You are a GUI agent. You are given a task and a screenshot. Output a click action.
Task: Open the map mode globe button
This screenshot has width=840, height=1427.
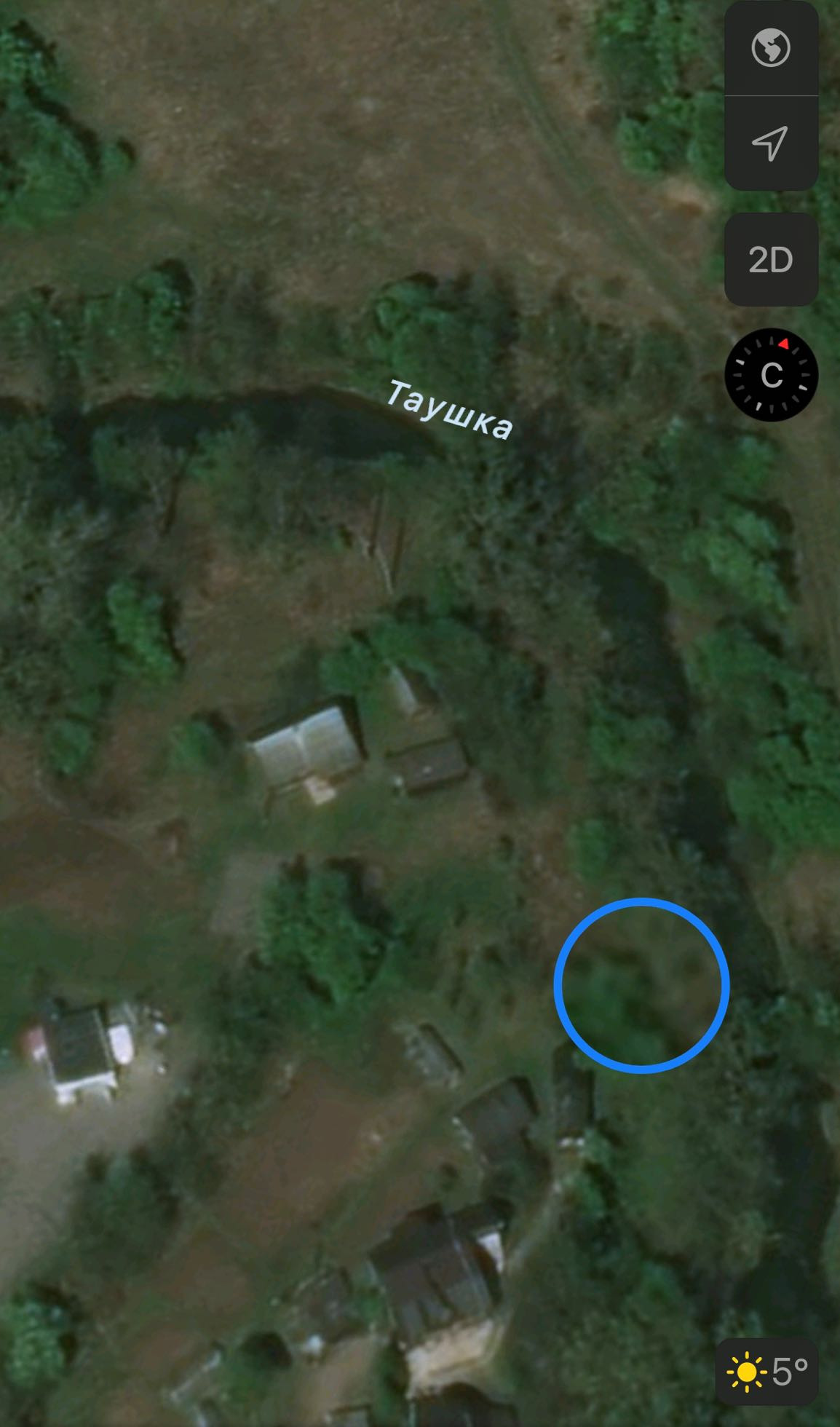[x=771, y=48]
